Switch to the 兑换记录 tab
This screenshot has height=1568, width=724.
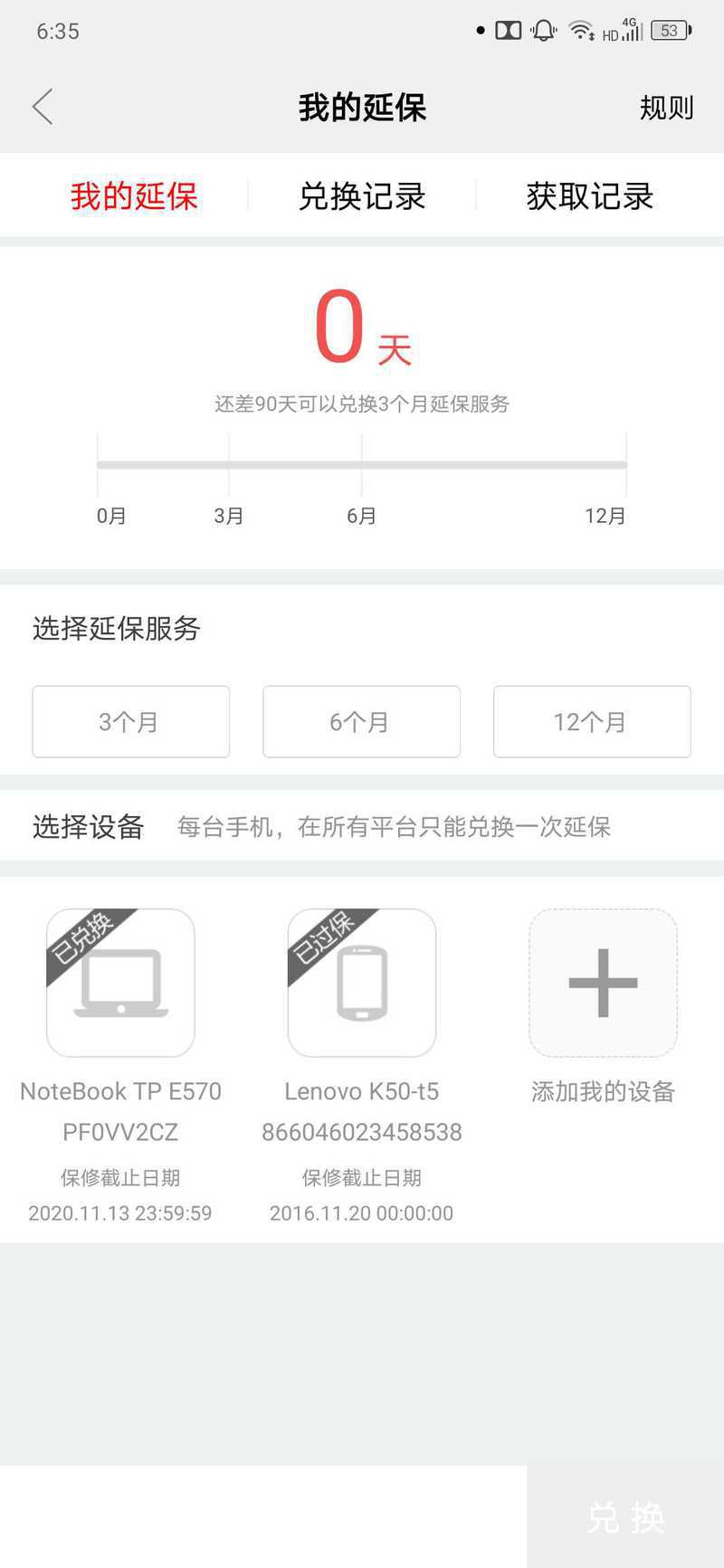coord(362,196)
